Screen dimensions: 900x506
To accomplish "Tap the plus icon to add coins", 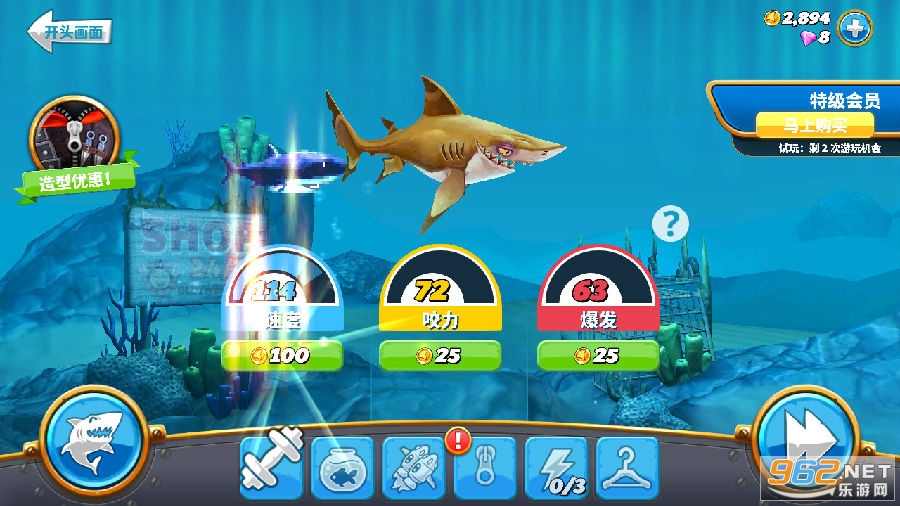I will (855, 27).
